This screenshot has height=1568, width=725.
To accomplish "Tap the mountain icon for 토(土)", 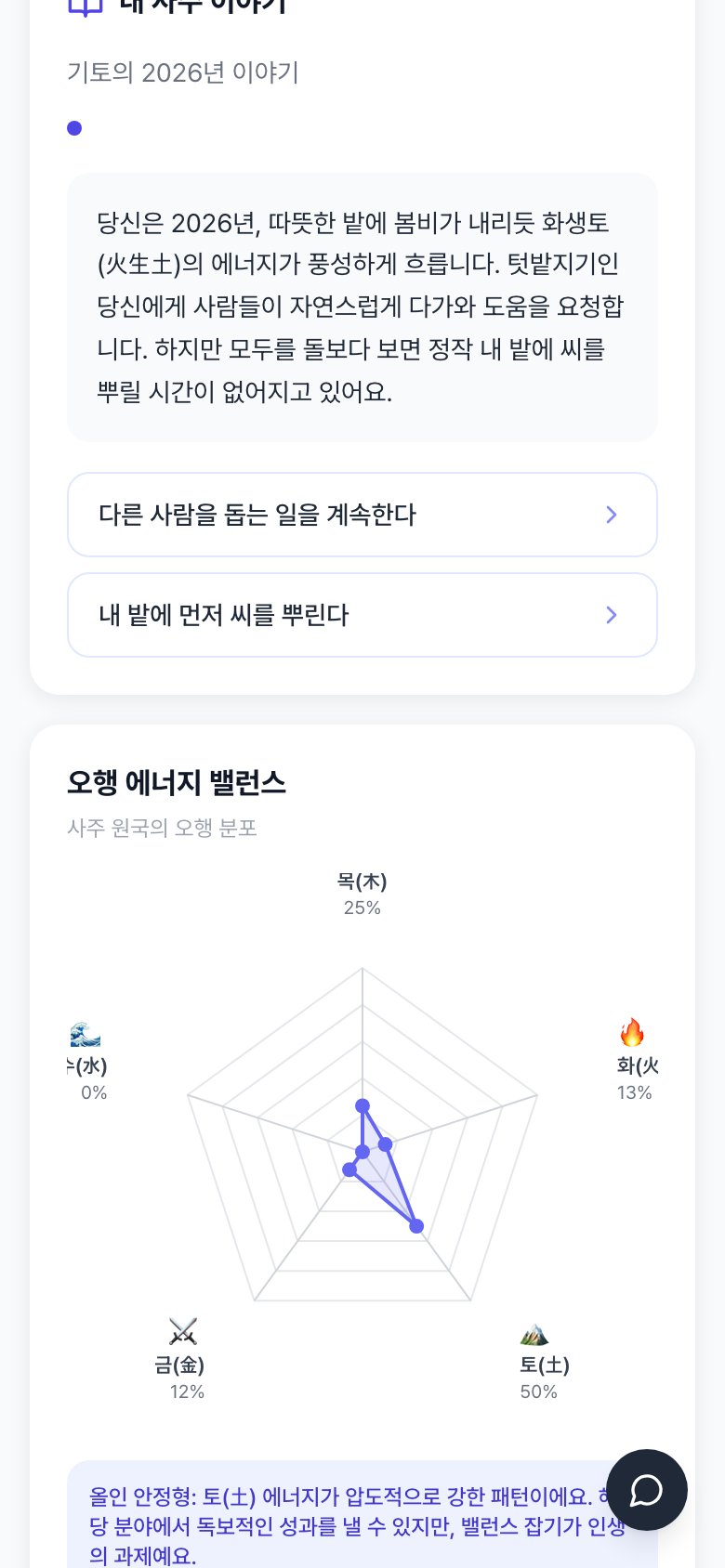I will (534, 1333).
